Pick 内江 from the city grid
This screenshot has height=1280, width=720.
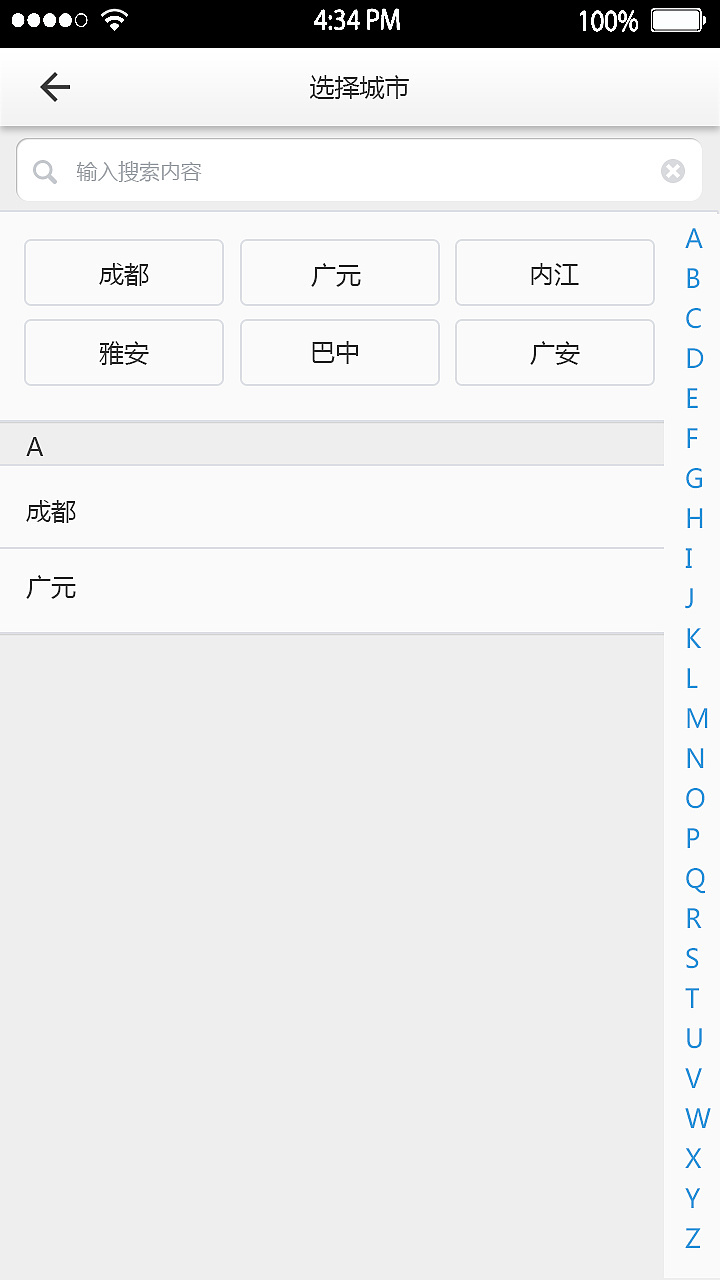[x=555, y=273]
